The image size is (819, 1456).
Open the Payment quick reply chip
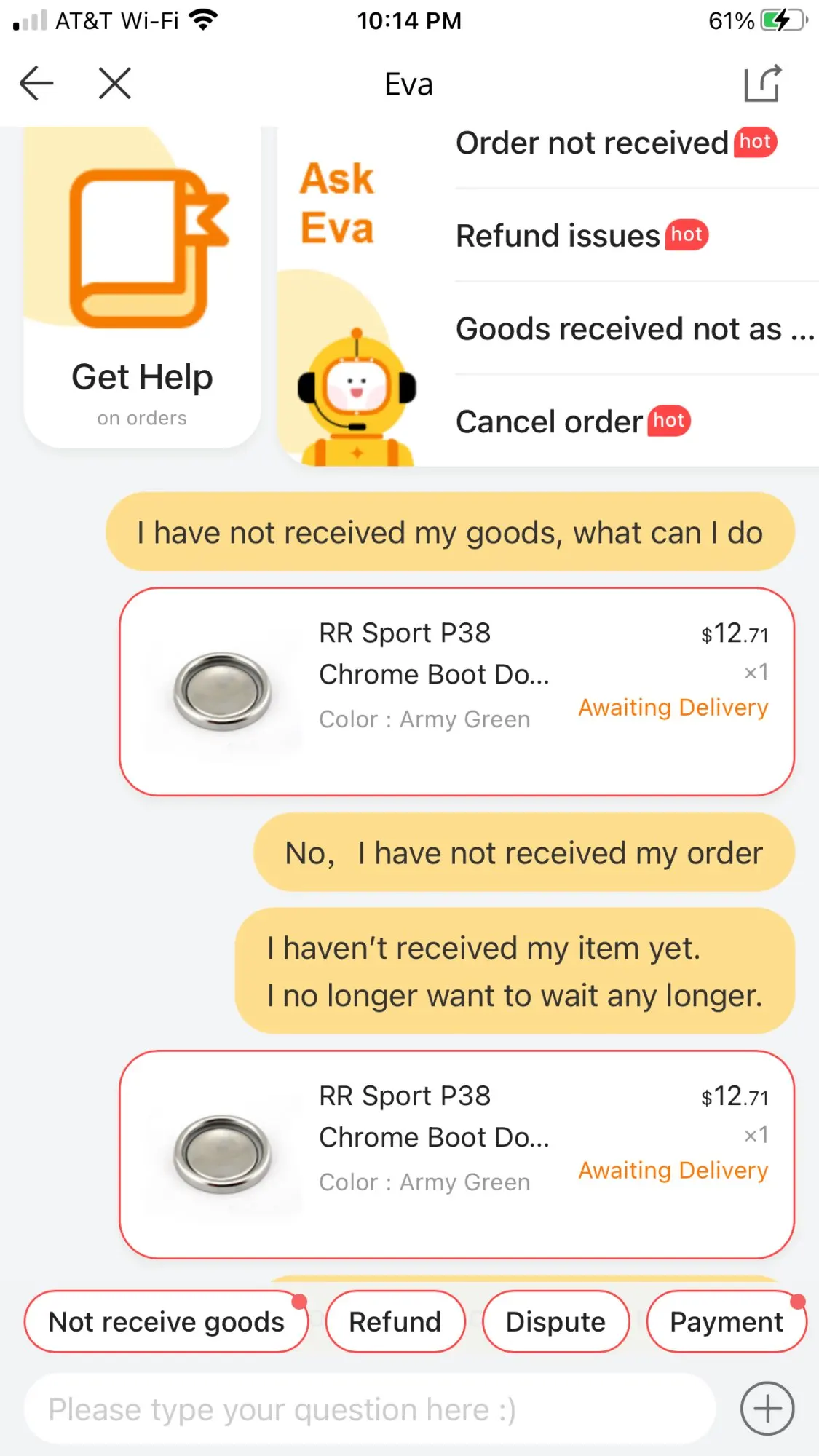tap(726, 1321)
